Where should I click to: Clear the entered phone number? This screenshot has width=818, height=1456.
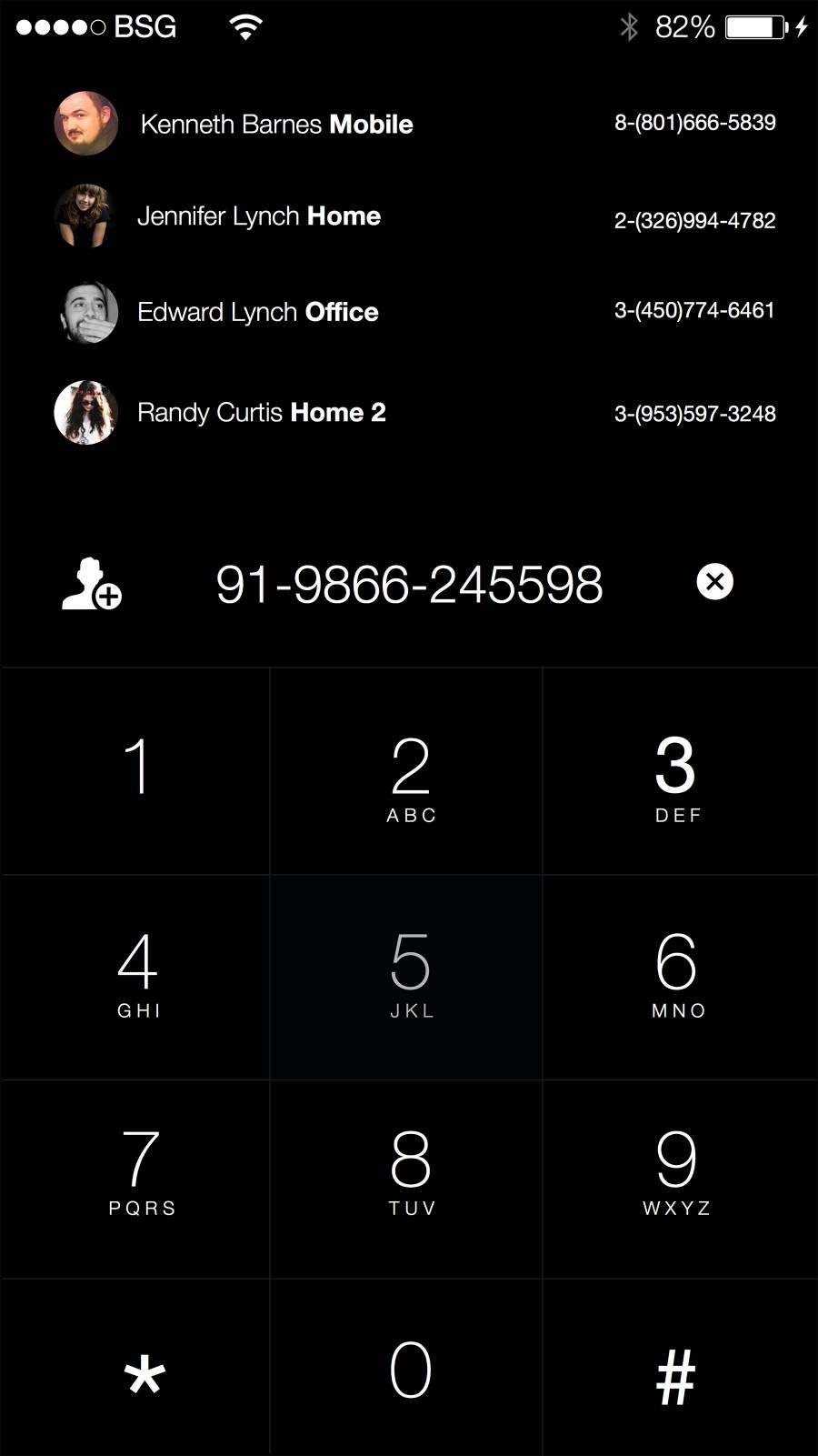[x=714, y=581]
